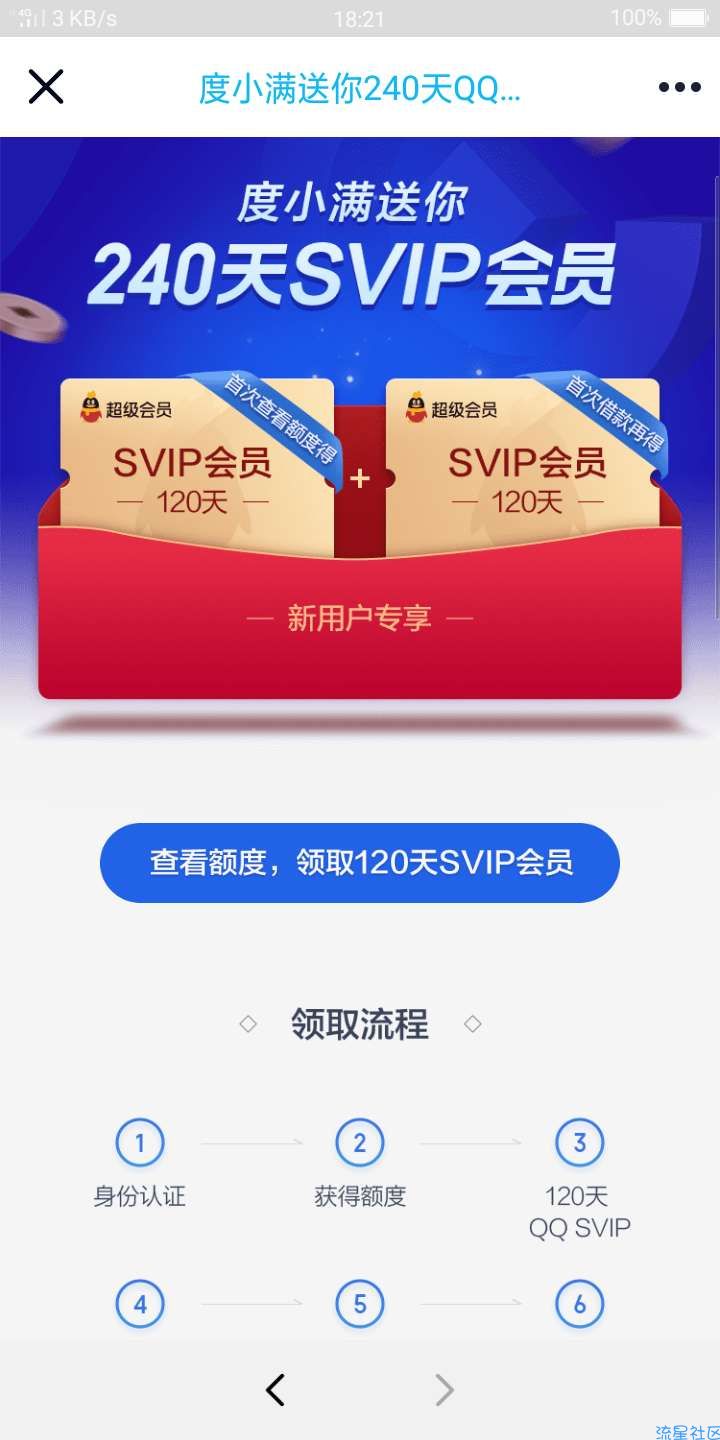The width and height of the screenshot is (720, 1440).
Task: Go forward to the next web page
Action: [x=444, y=1389]
